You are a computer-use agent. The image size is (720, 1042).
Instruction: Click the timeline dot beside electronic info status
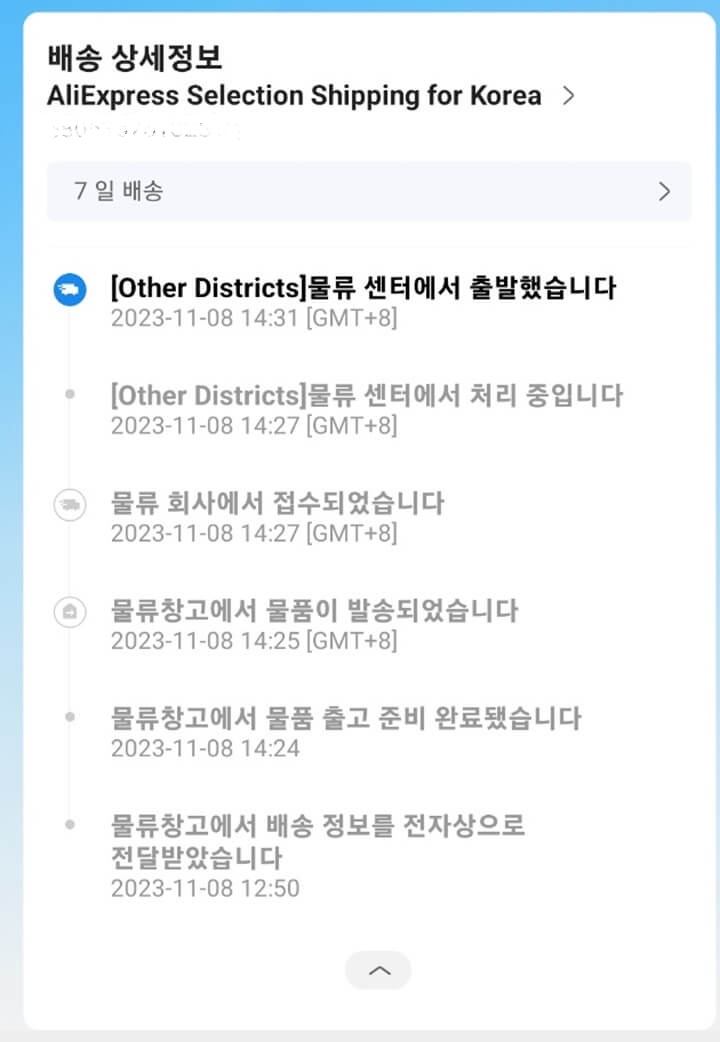[70, 825]
